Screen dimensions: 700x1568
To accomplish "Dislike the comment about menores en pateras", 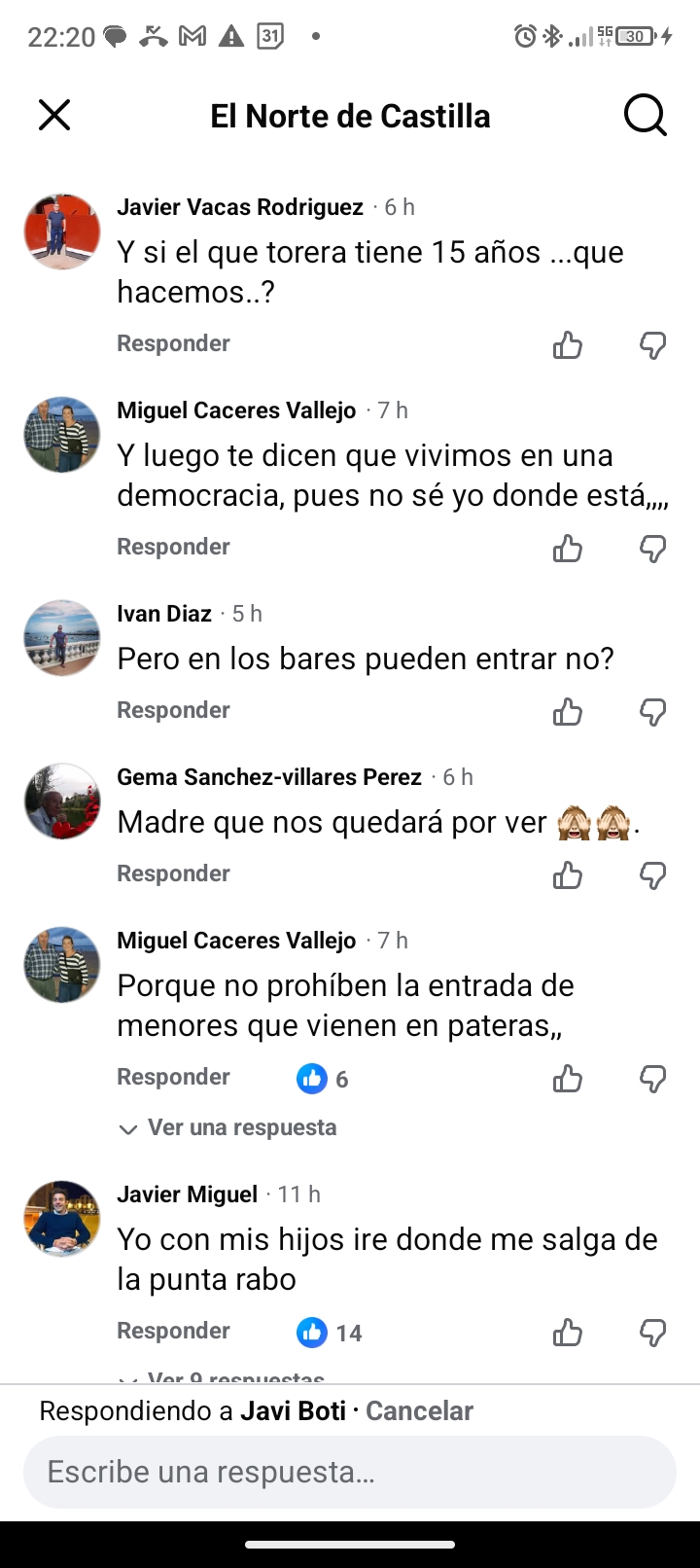I will click(x=652, y=1078).
